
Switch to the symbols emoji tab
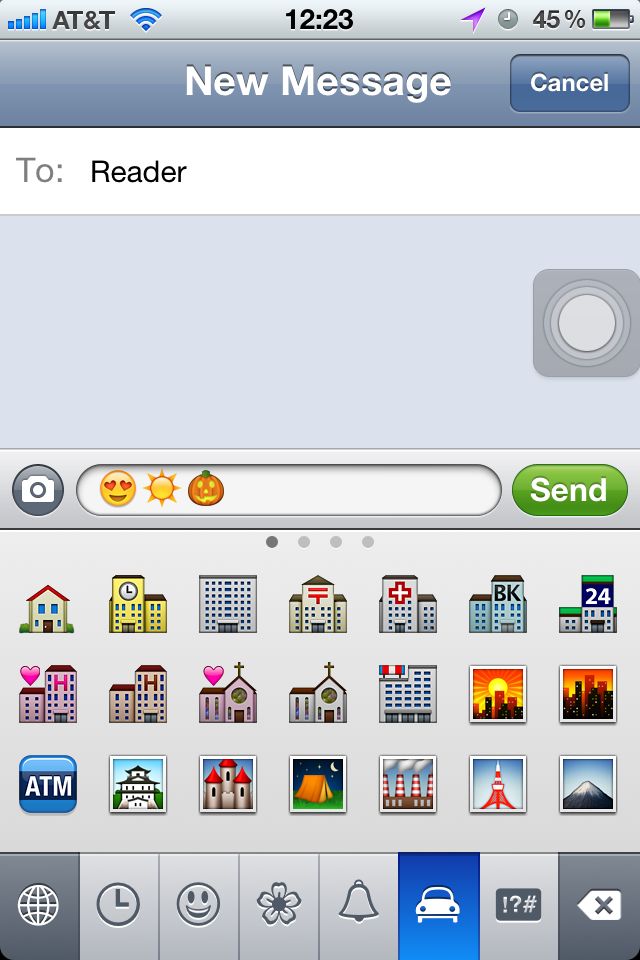(x=518, y=906)
